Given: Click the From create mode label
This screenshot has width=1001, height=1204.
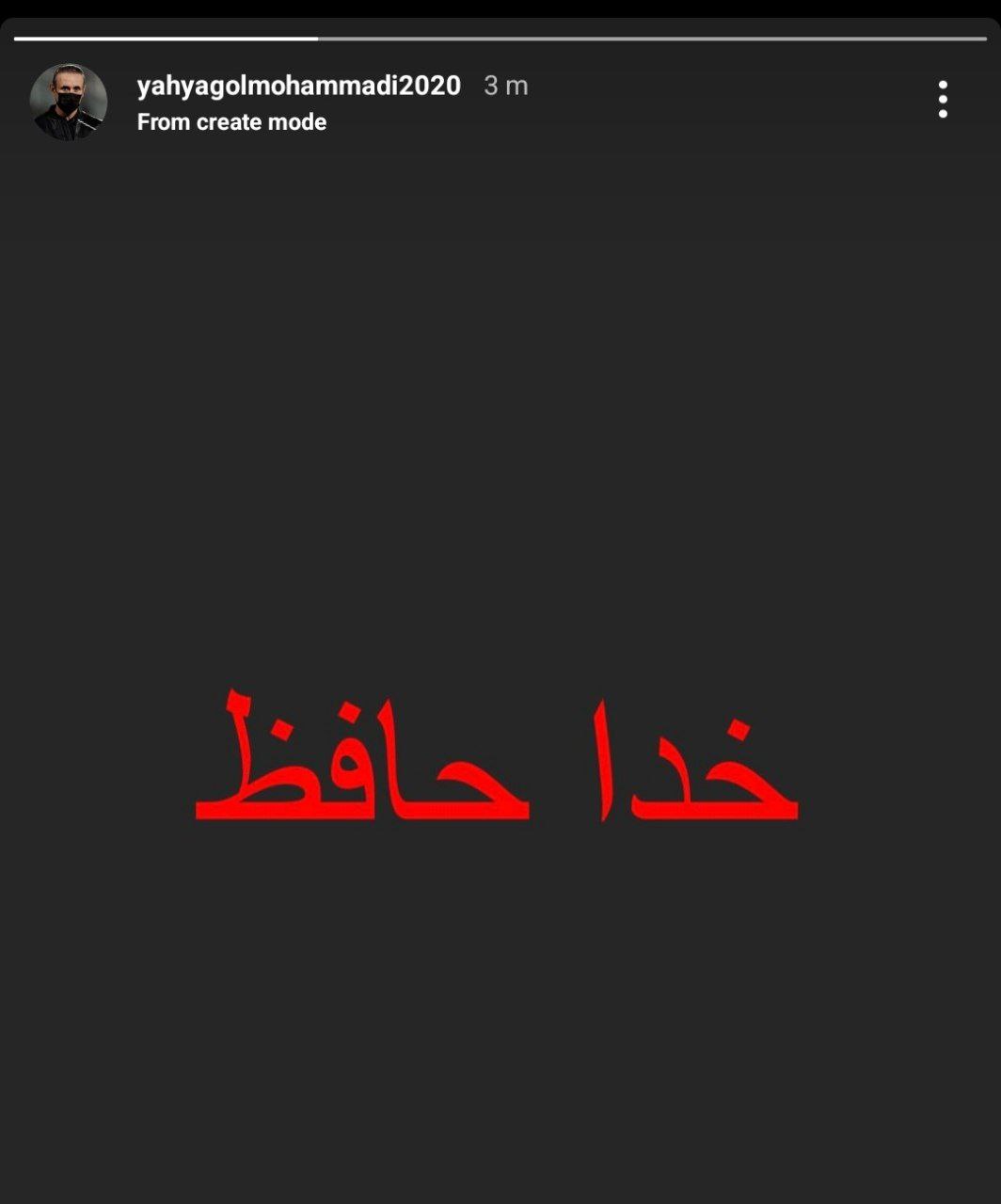Looking at the screenshot, I should tap(231, 121).
